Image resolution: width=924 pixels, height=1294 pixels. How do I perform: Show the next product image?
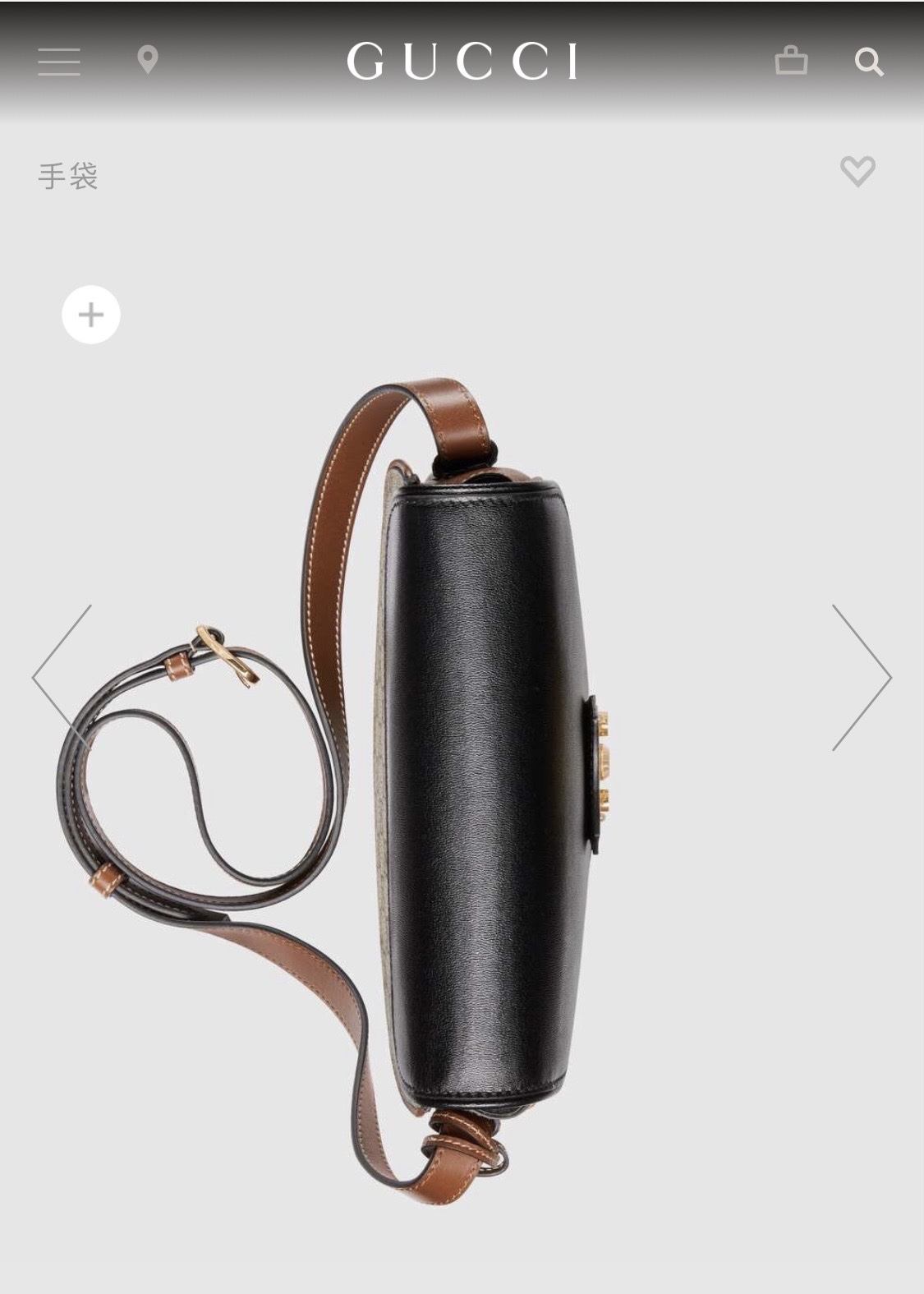click(x=861, y=678)
